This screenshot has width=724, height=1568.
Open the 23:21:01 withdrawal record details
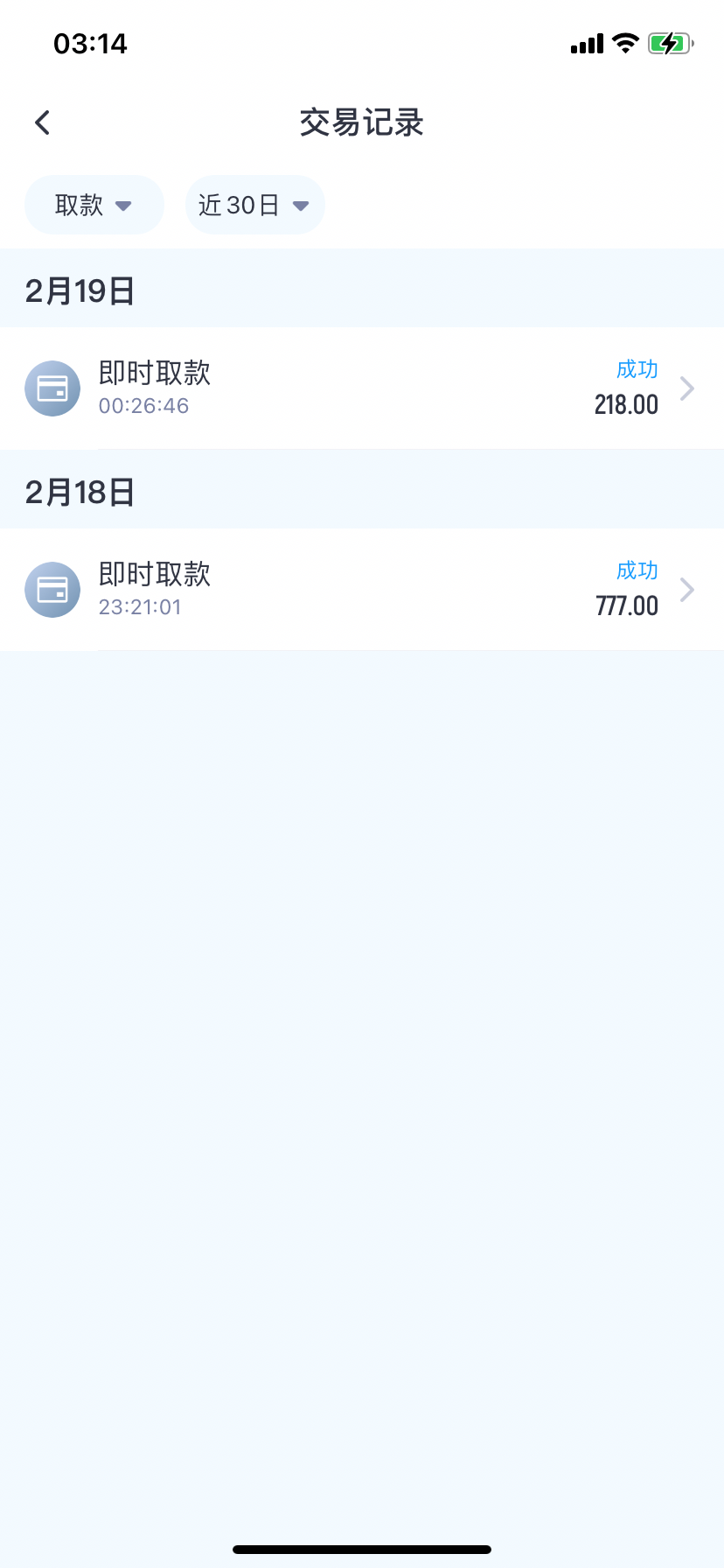point(350,589)
